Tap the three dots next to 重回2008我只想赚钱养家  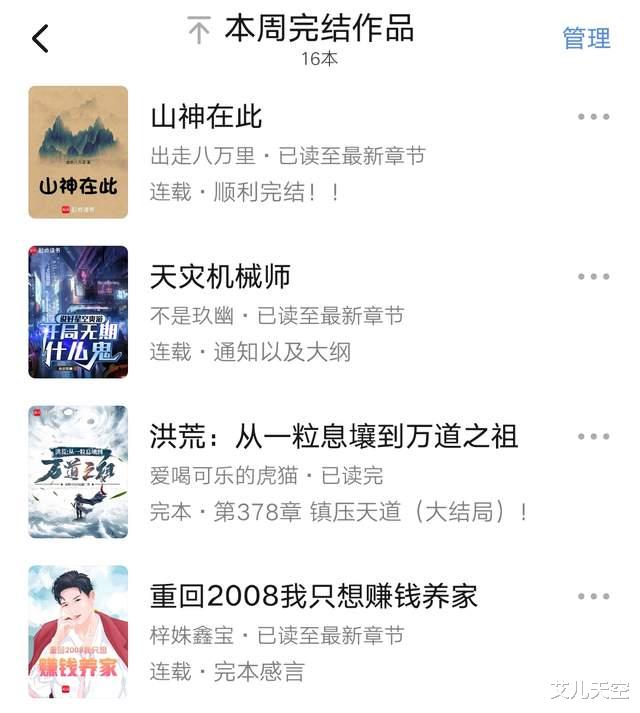click(x=593, y=597)
